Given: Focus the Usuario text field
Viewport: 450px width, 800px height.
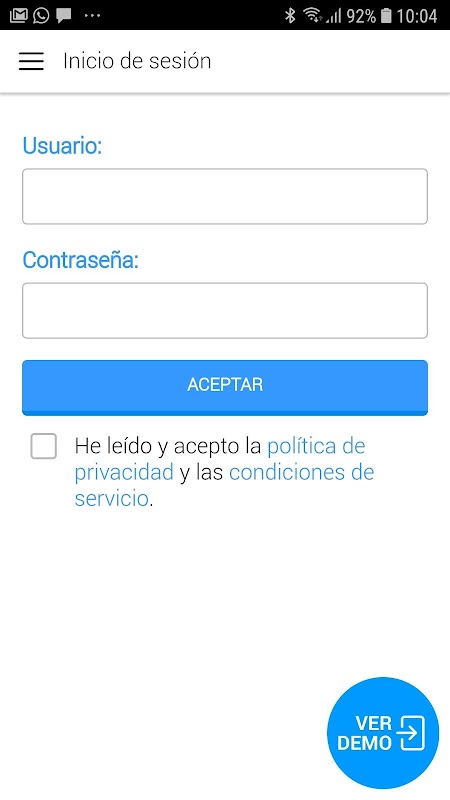Looking at the screenshot, I should [224, 196].
